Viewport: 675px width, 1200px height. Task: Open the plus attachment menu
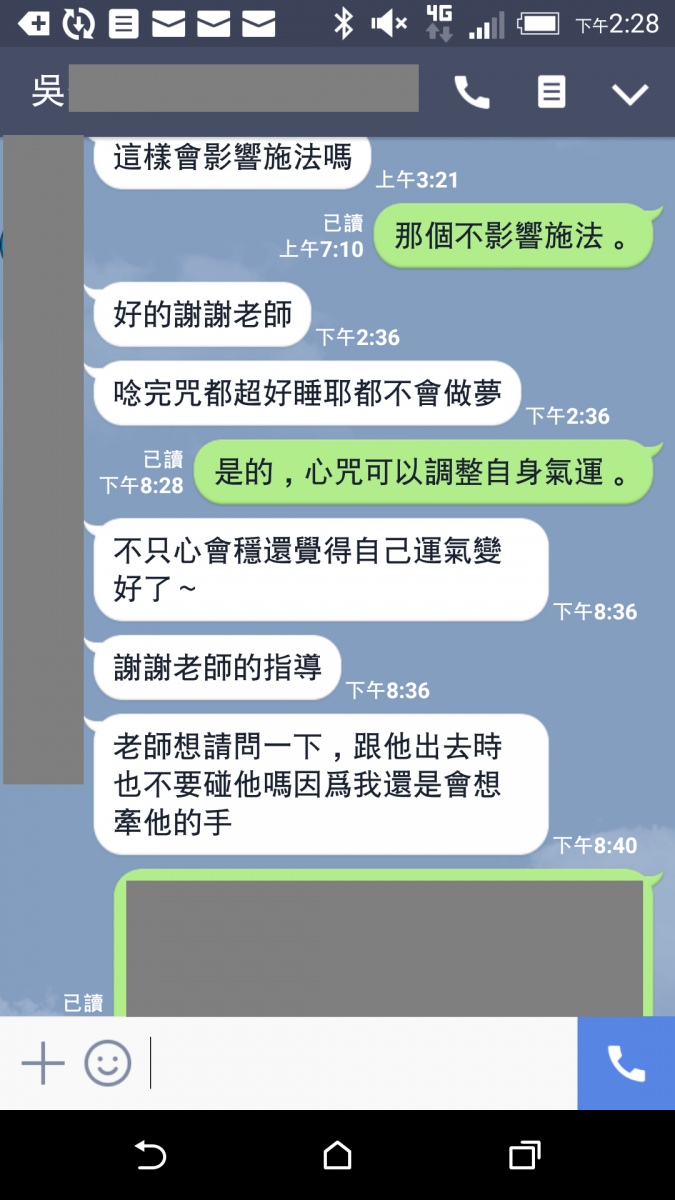pos(43,1063)
